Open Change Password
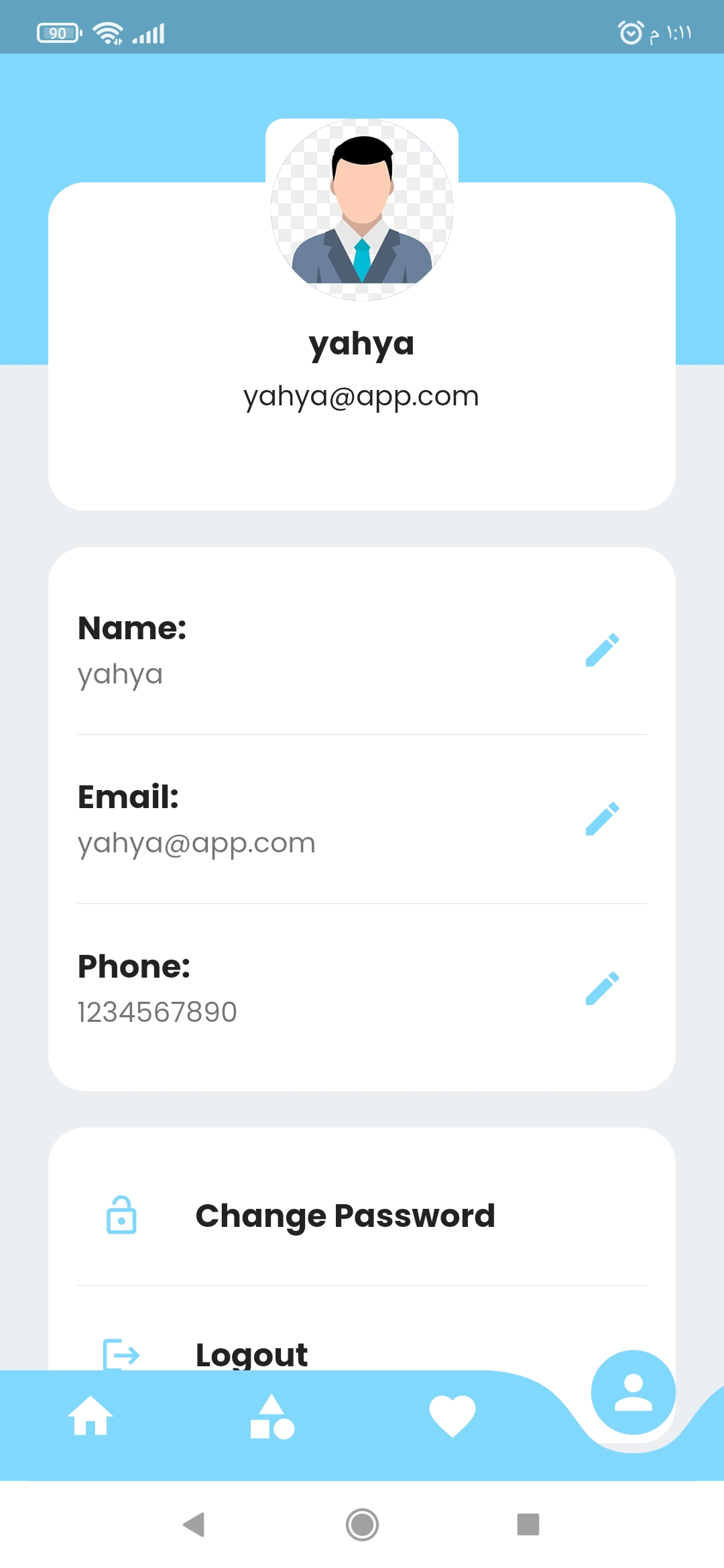The width and height of the screenshot is (724, 1568). click(x=345, y=1216)
